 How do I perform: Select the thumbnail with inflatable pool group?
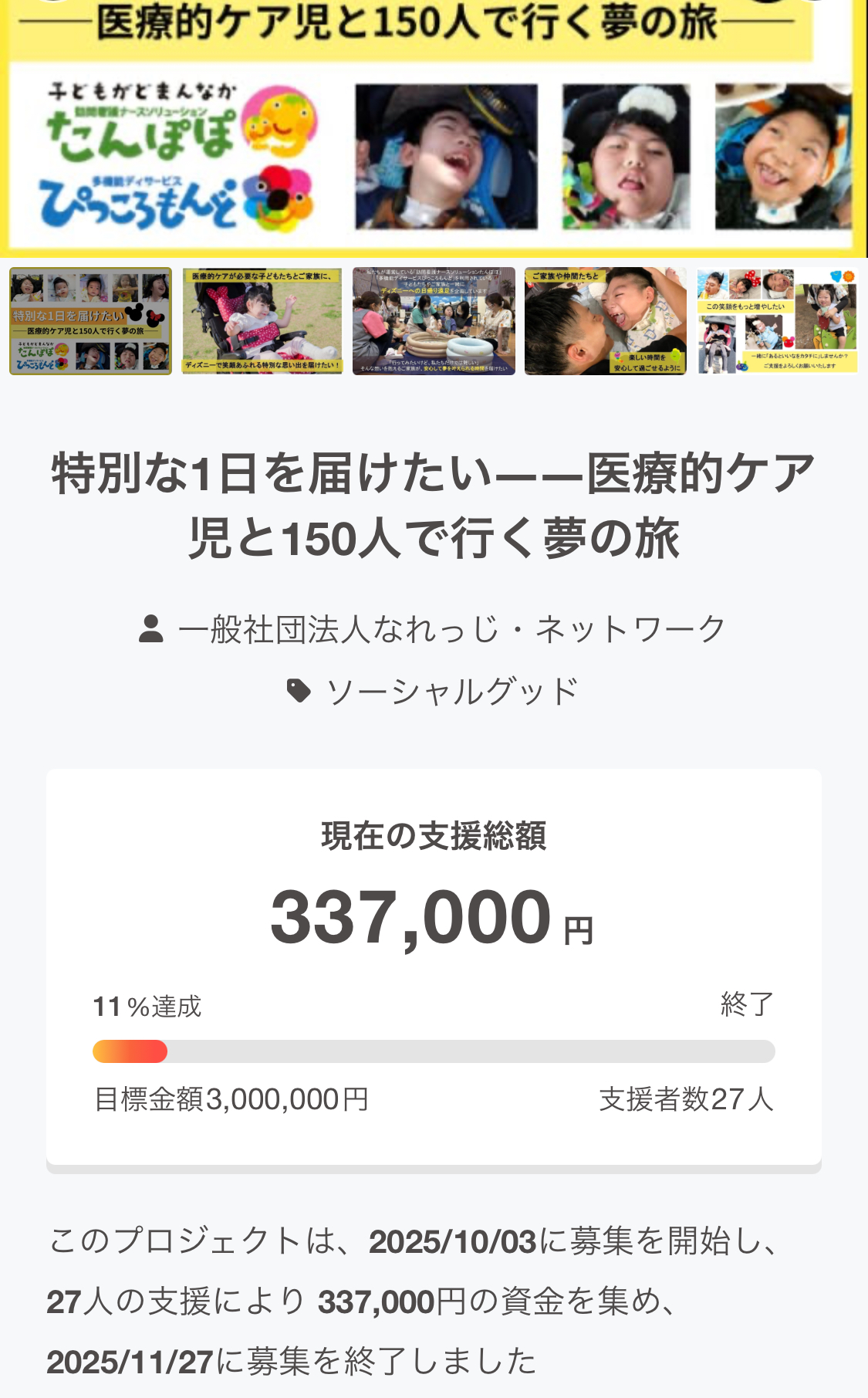[x=434, y=321]
